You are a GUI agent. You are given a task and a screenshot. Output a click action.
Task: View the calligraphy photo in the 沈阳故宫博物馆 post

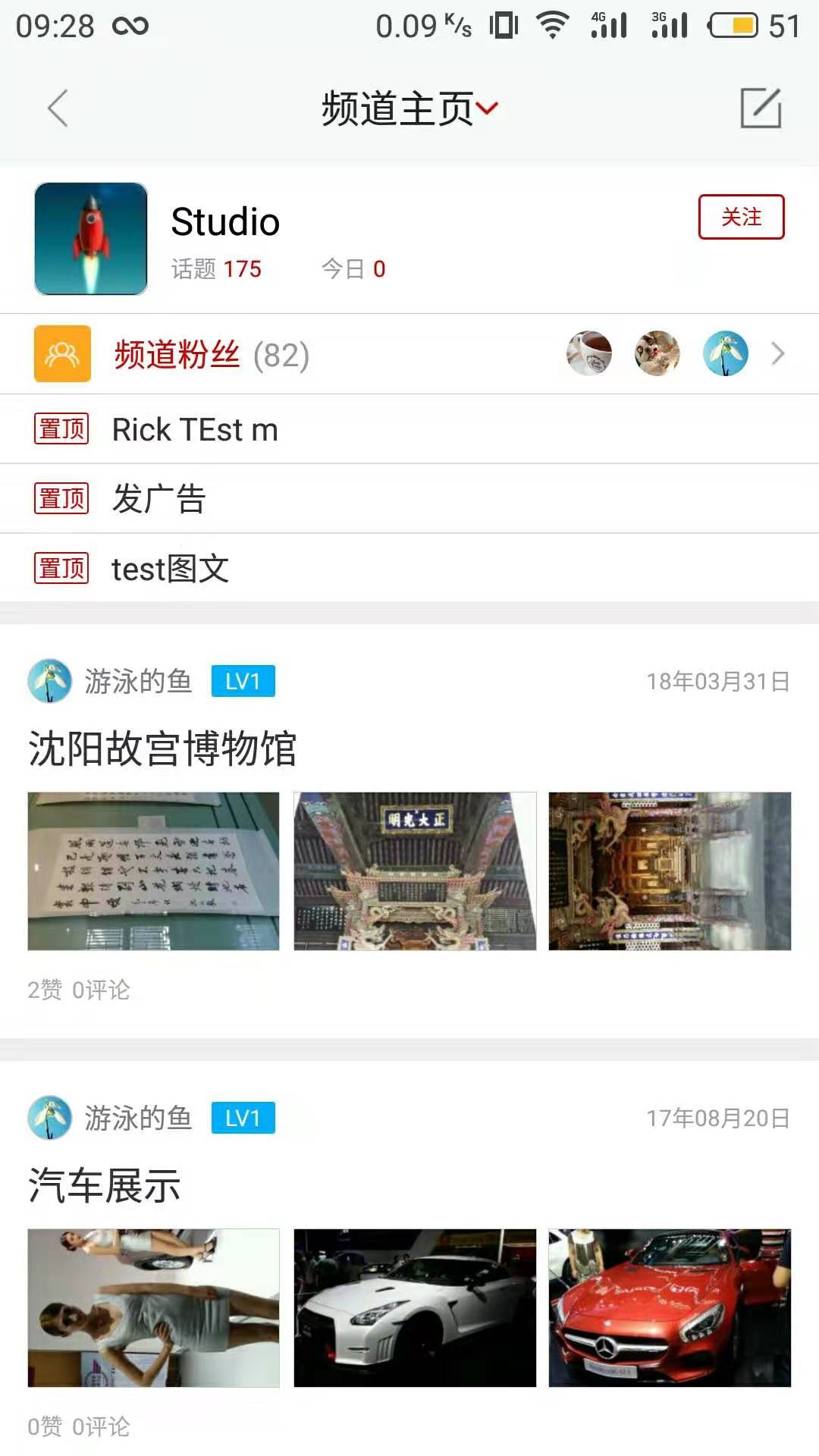[x=153, y=871]
